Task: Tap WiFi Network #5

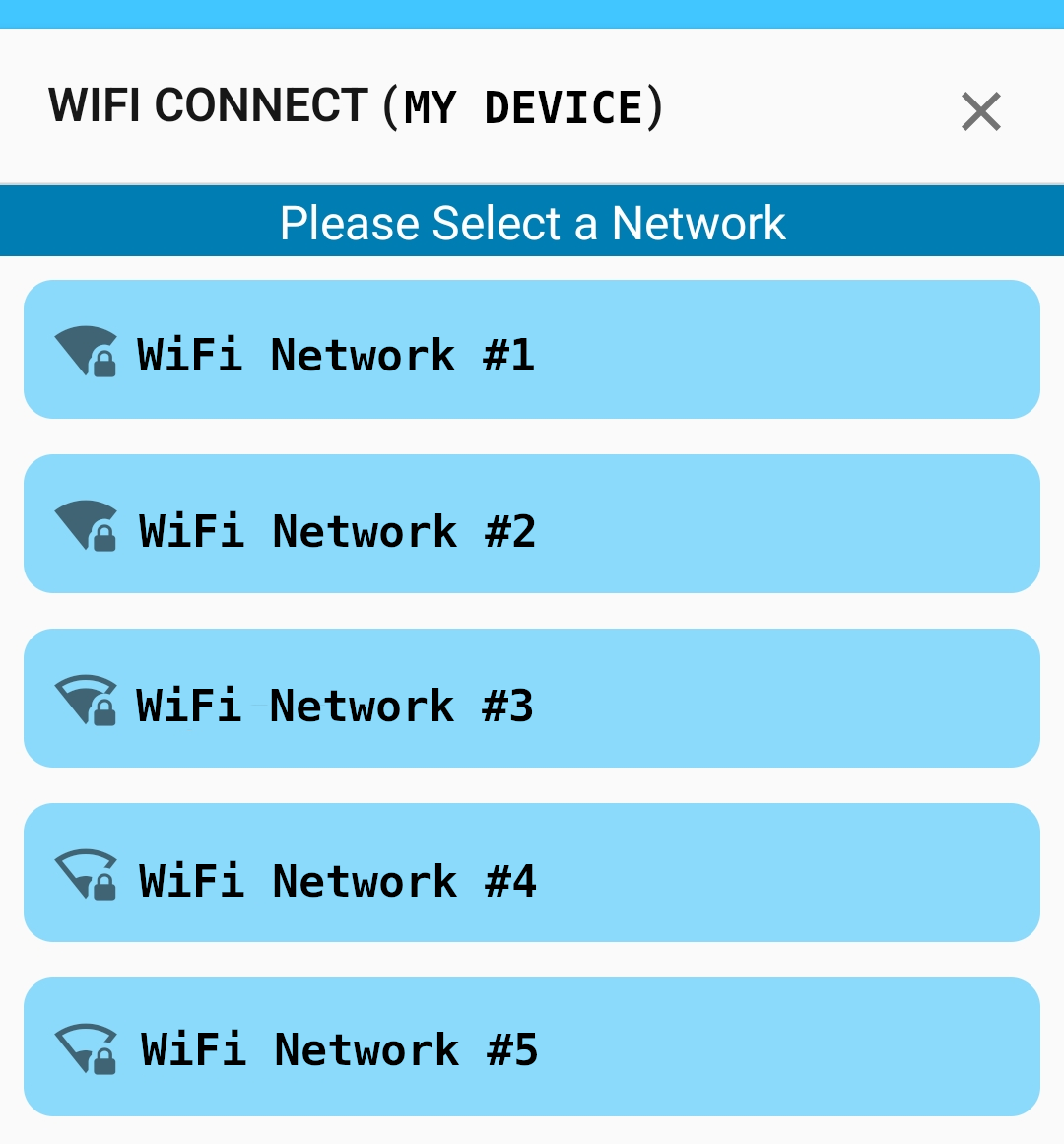Action: (532, 1046)
